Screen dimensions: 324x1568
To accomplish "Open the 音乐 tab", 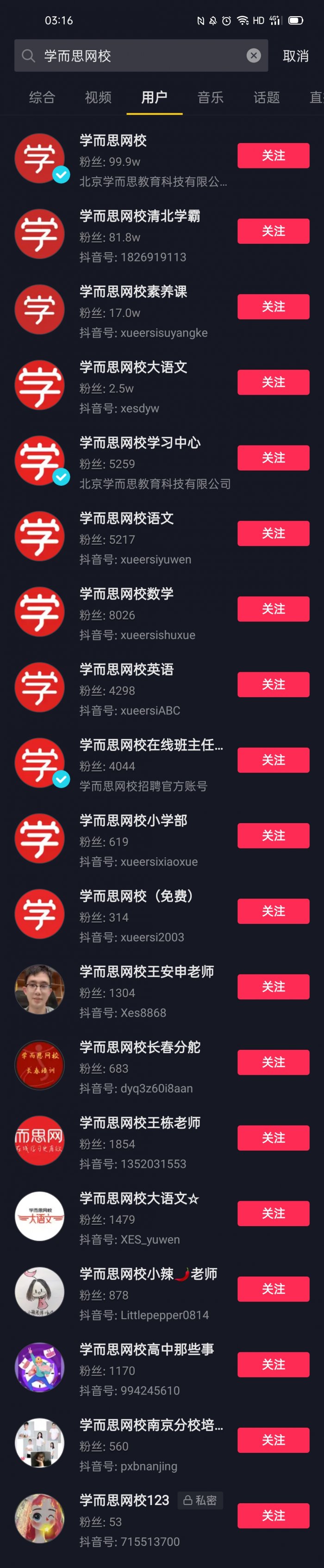I will click(x=210, y=97).
